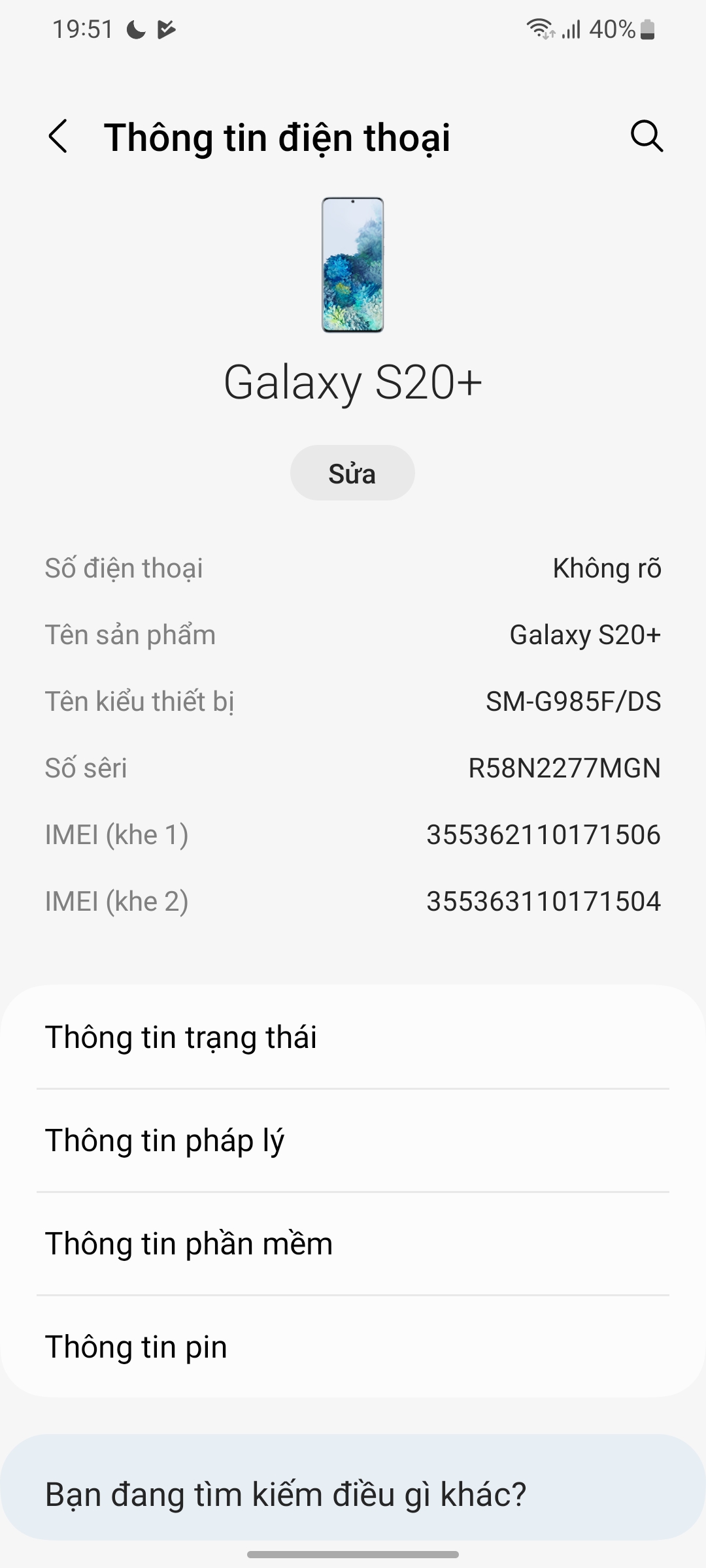Open Thông tin pin
The height and width of the screenshot is (1568, 706).
[x=353, y=1347]
